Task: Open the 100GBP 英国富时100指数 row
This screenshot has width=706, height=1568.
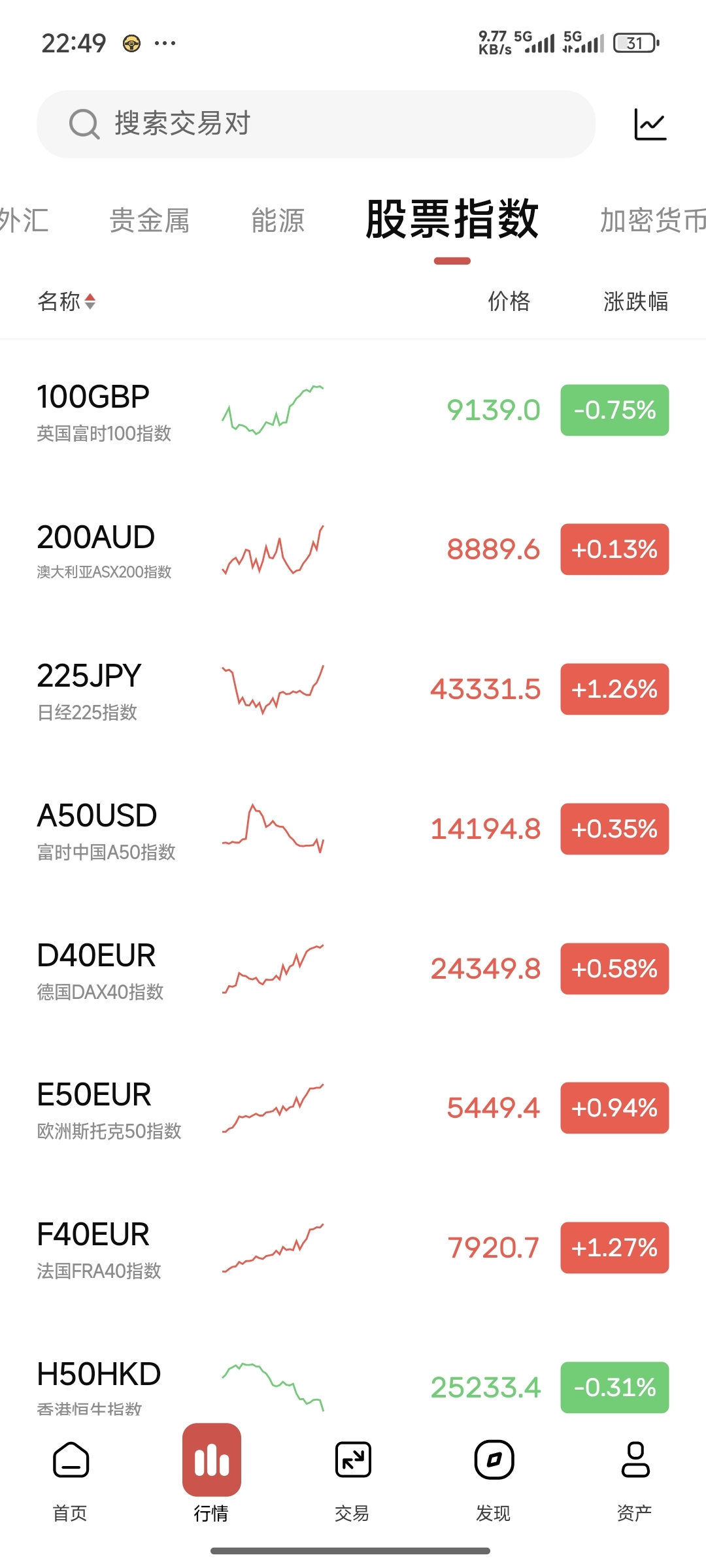Action: [x=353, y=410]
